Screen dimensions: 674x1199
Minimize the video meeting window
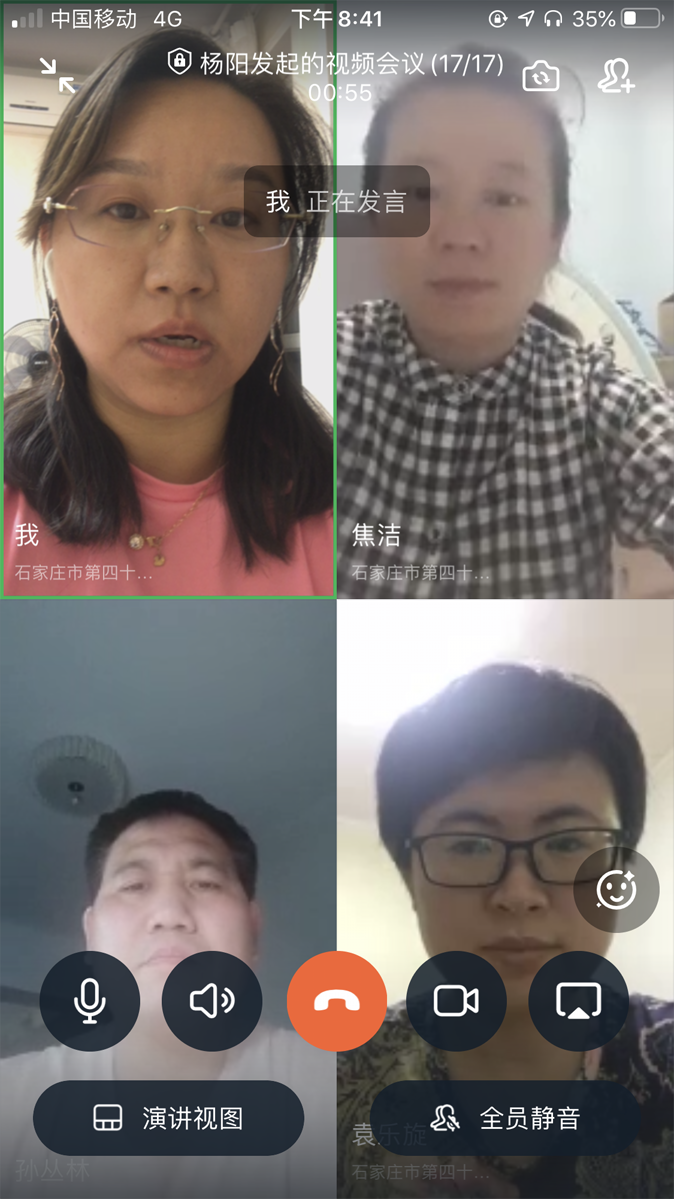57,75
